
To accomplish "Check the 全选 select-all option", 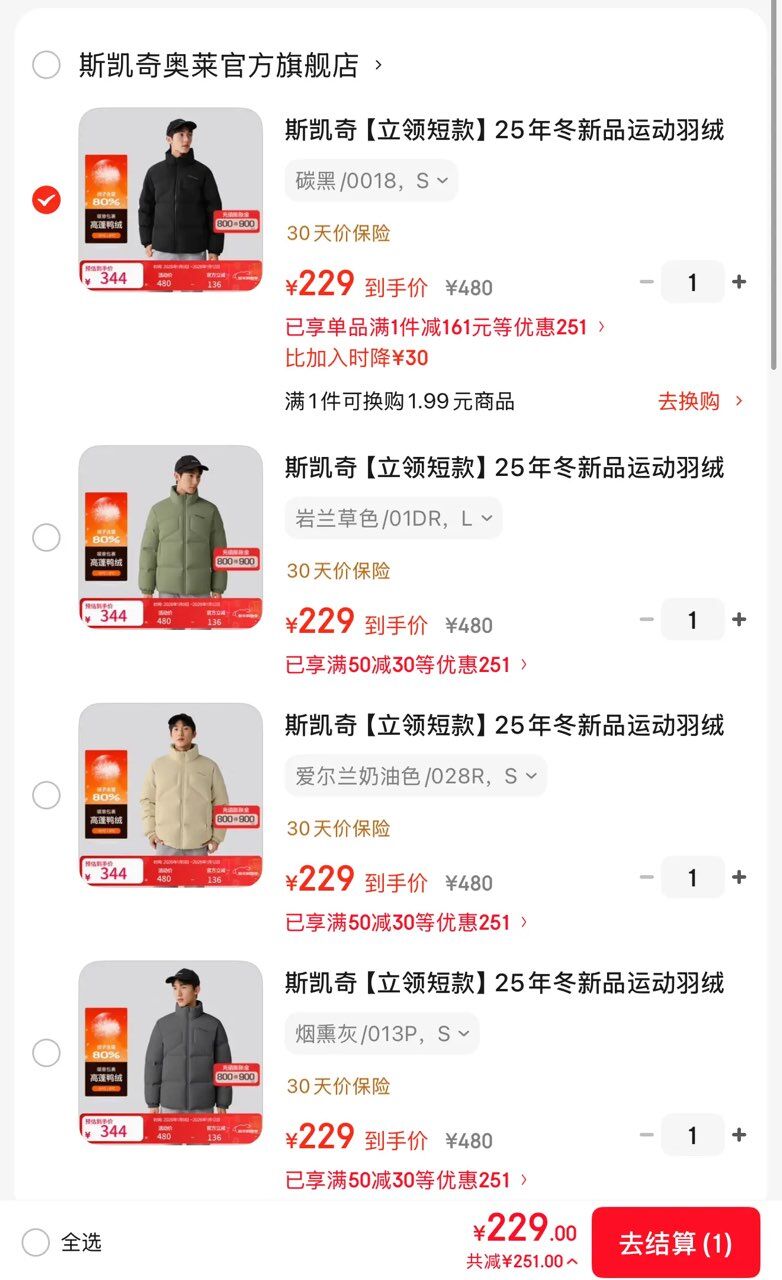I will coord(36,1243).
